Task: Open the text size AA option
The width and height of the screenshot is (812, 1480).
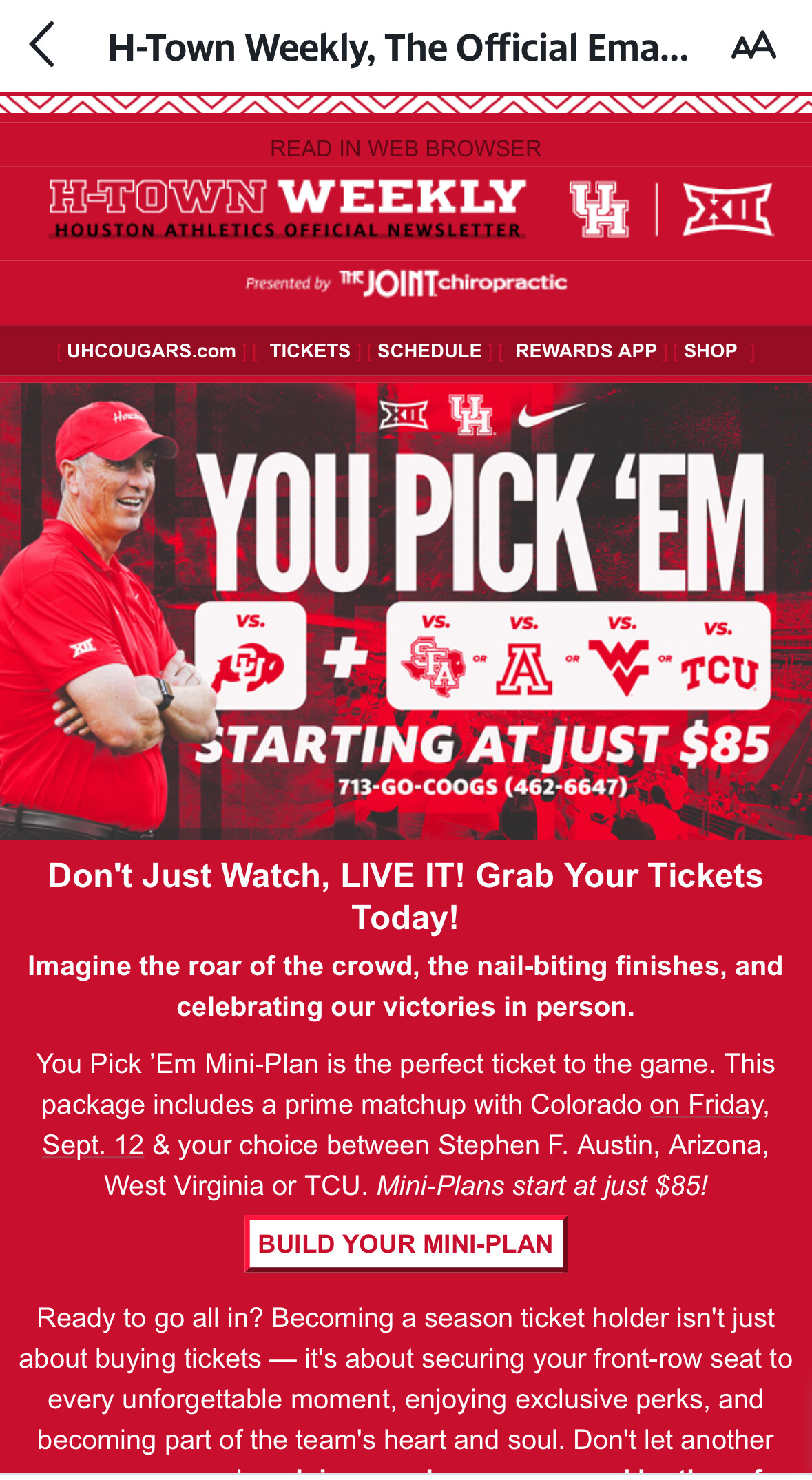Action: 753,45
